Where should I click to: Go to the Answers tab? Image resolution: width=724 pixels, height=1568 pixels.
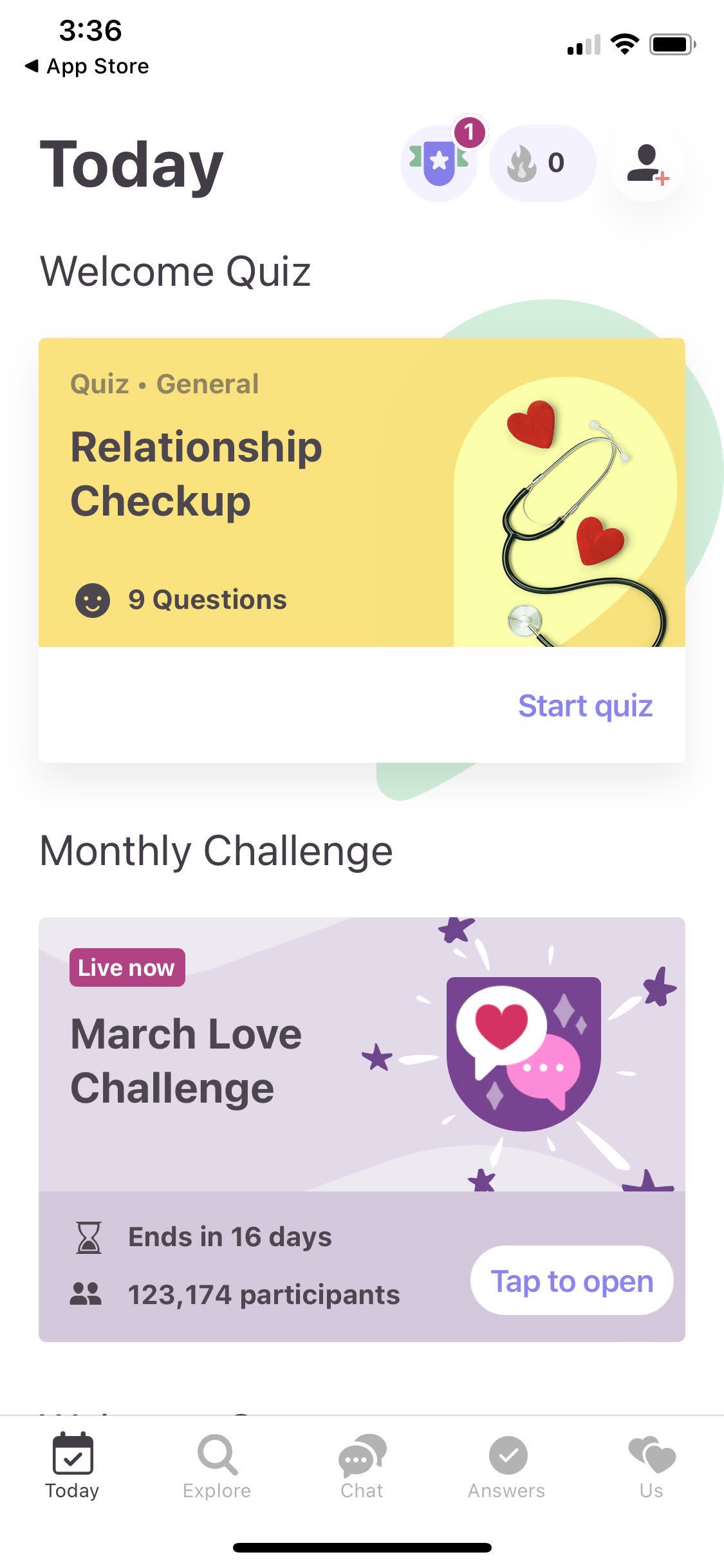click(506, 1469)
